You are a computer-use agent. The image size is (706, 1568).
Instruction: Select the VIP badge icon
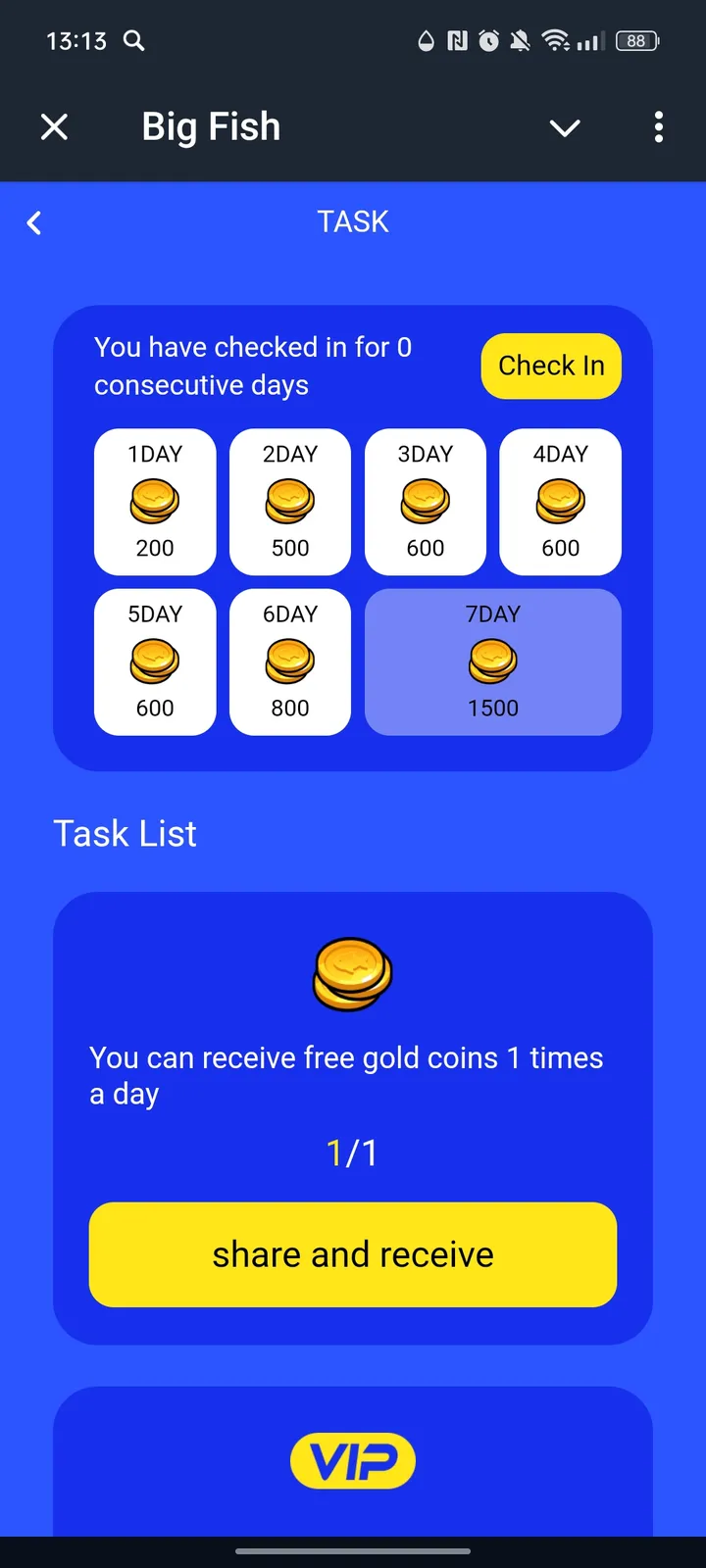coord(353,1460)
